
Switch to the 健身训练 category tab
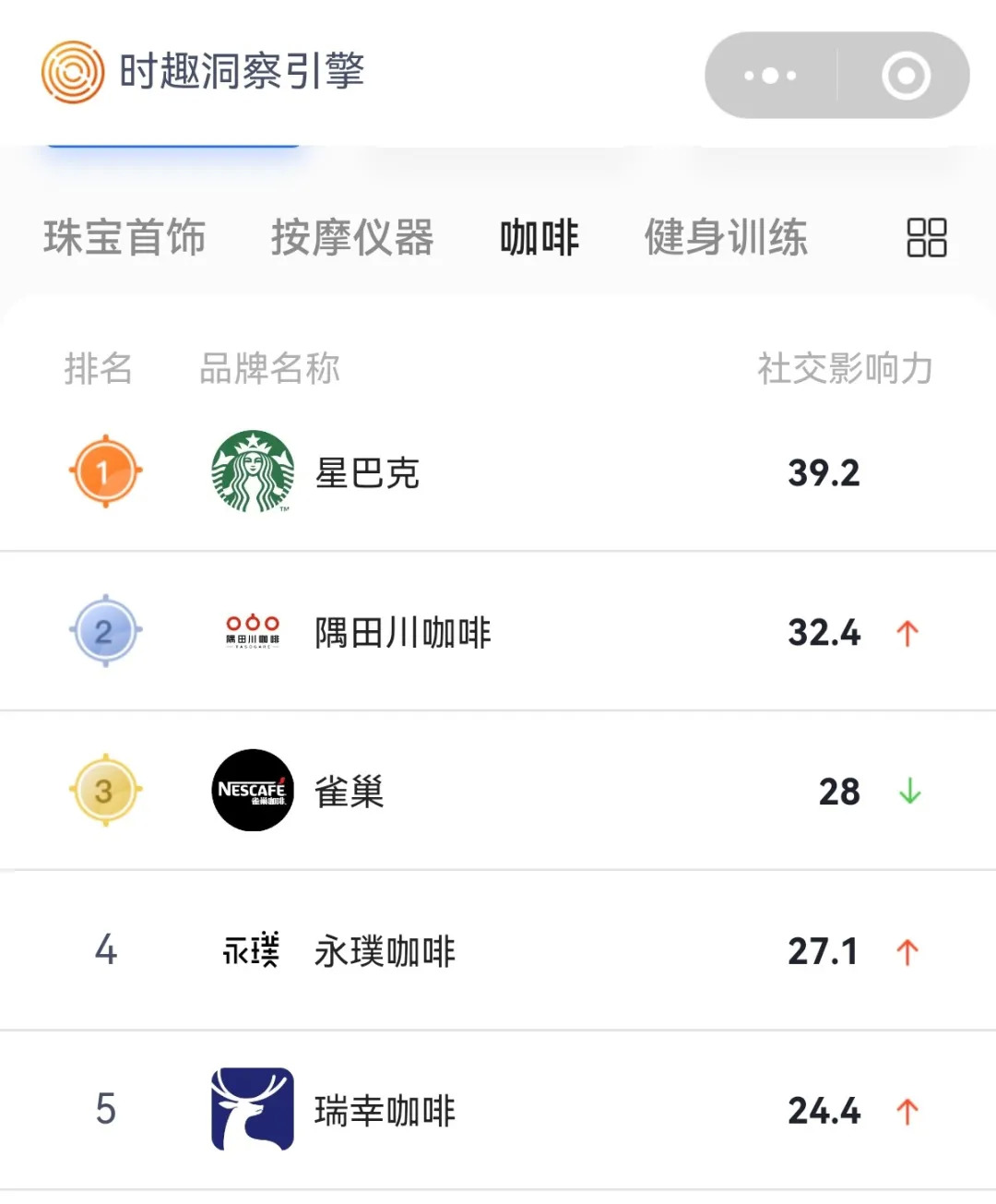coord(726,237)
